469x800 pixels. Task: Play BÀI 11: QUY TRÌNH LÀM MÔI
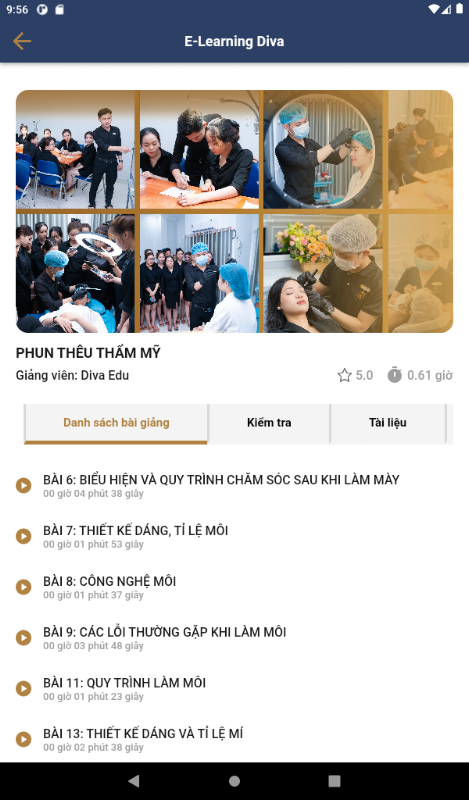tap(234, 688)
